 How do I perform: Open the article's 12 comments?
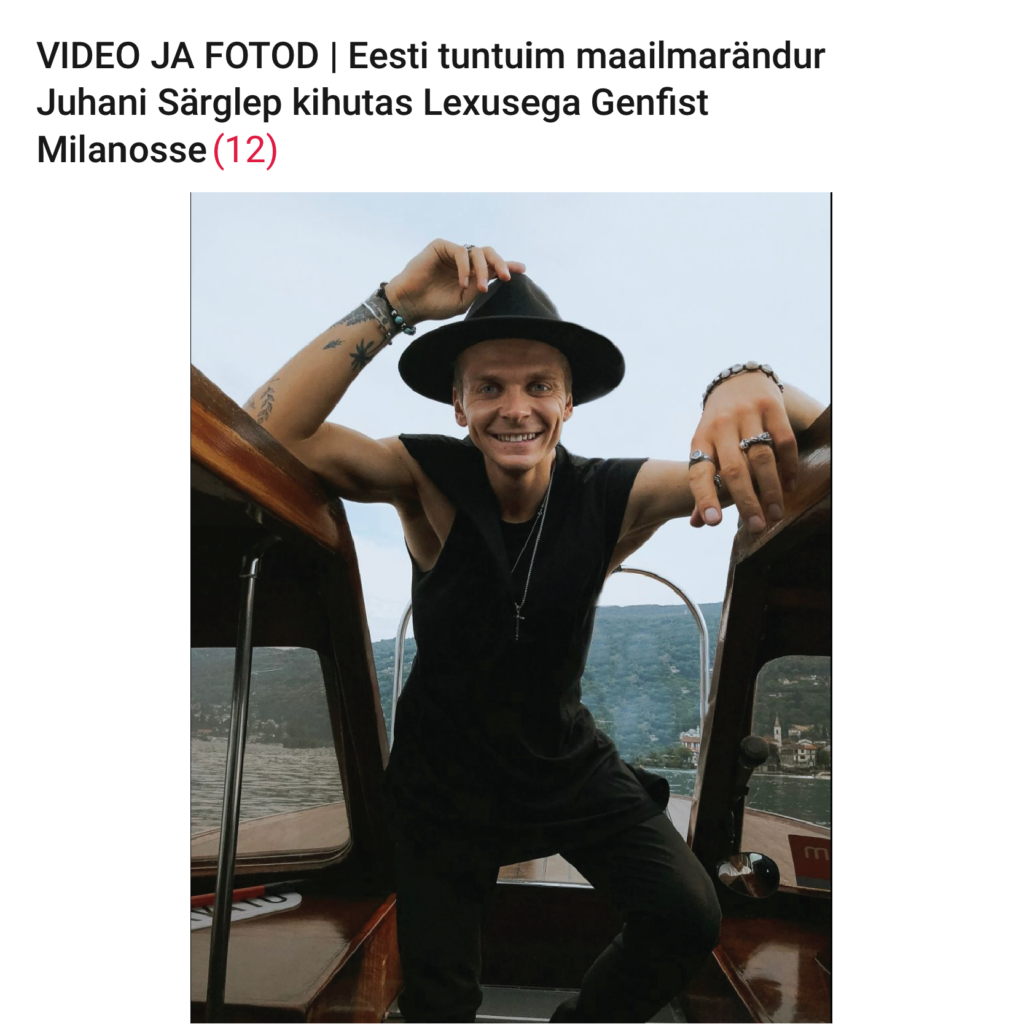(244, 151)
